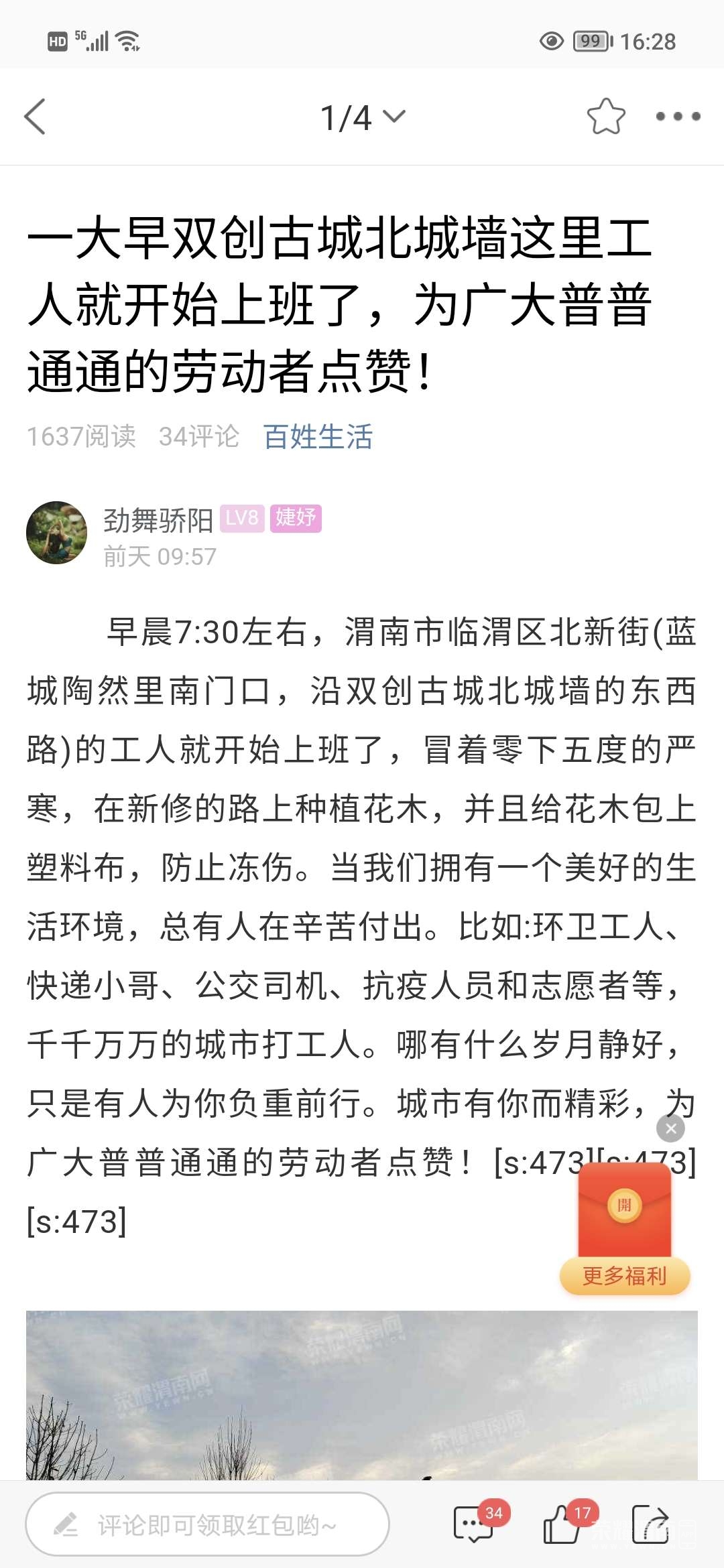Open the 1/4 page selector dropdown
This screenshot has width=724, height=1568.
point(362,117)
